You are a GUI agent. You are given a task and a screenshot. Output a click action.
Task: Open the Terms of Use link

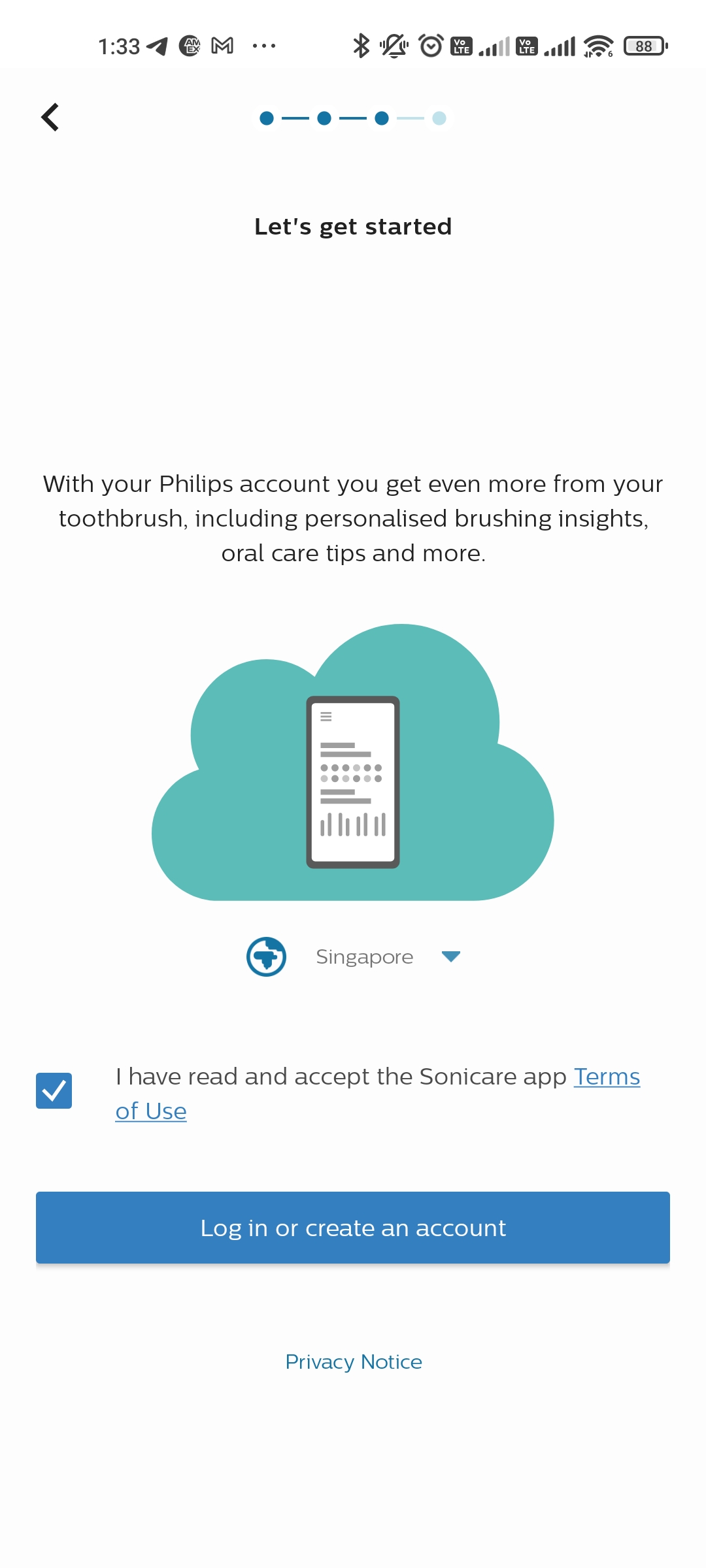pyautogui.click(x=606, y=1077)
